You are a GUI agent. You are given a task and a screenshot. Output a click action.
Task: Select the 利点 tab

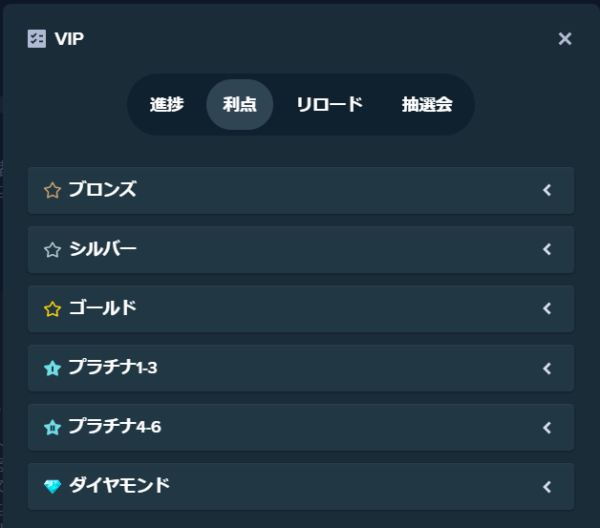[240, 105]
